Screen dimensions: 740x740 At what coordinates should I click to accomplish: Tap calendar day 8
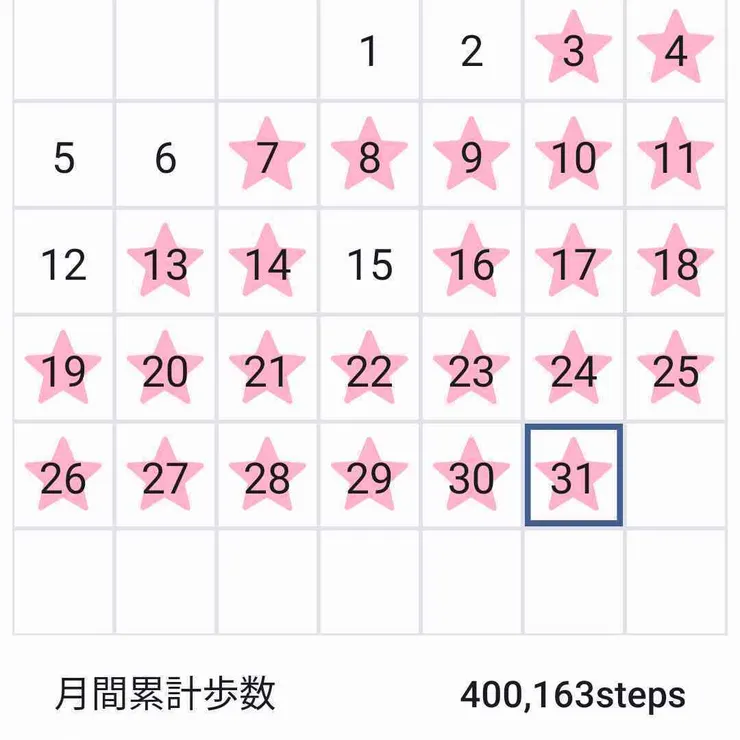pyautogui.click(x=368, y=157)
